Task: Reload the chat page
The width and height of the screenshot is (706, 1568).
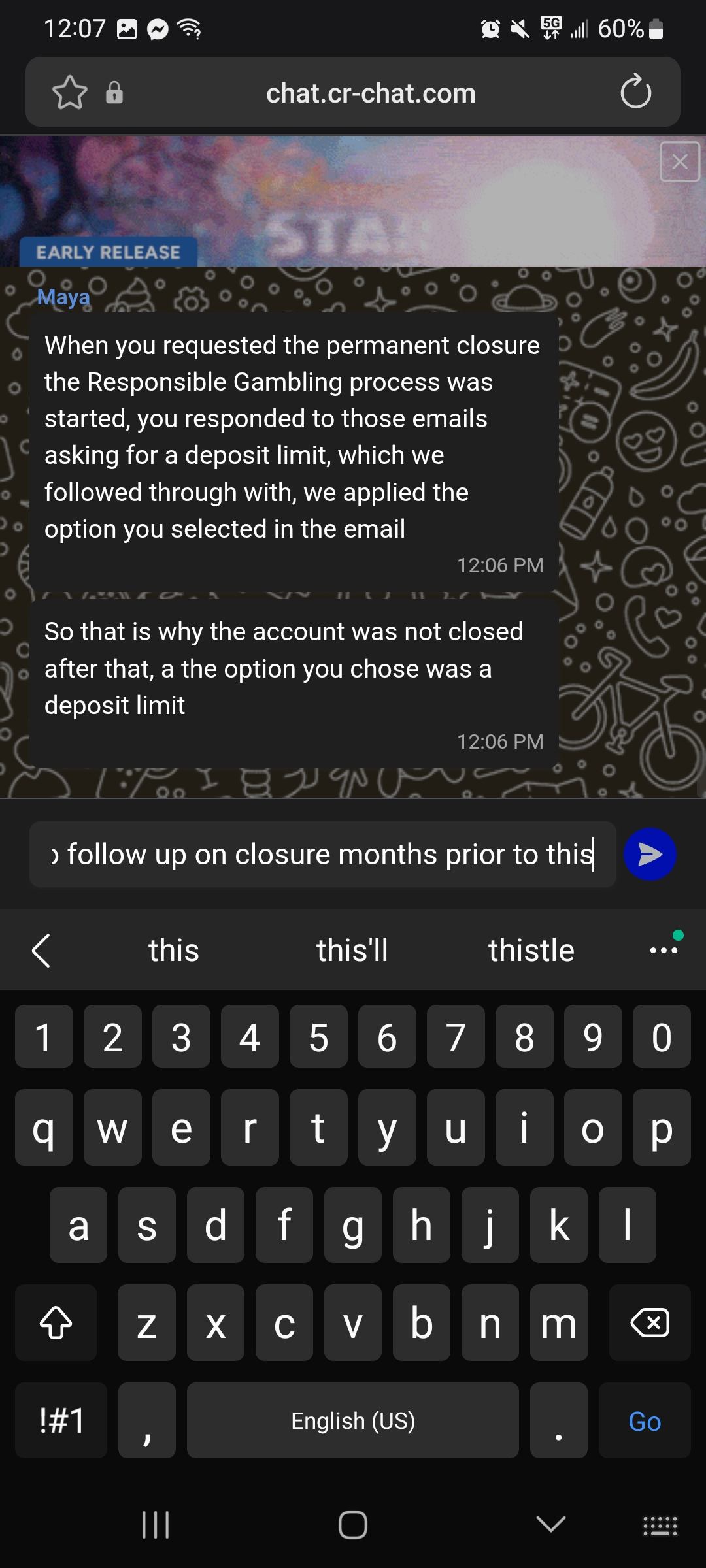Action: (635, 92)
